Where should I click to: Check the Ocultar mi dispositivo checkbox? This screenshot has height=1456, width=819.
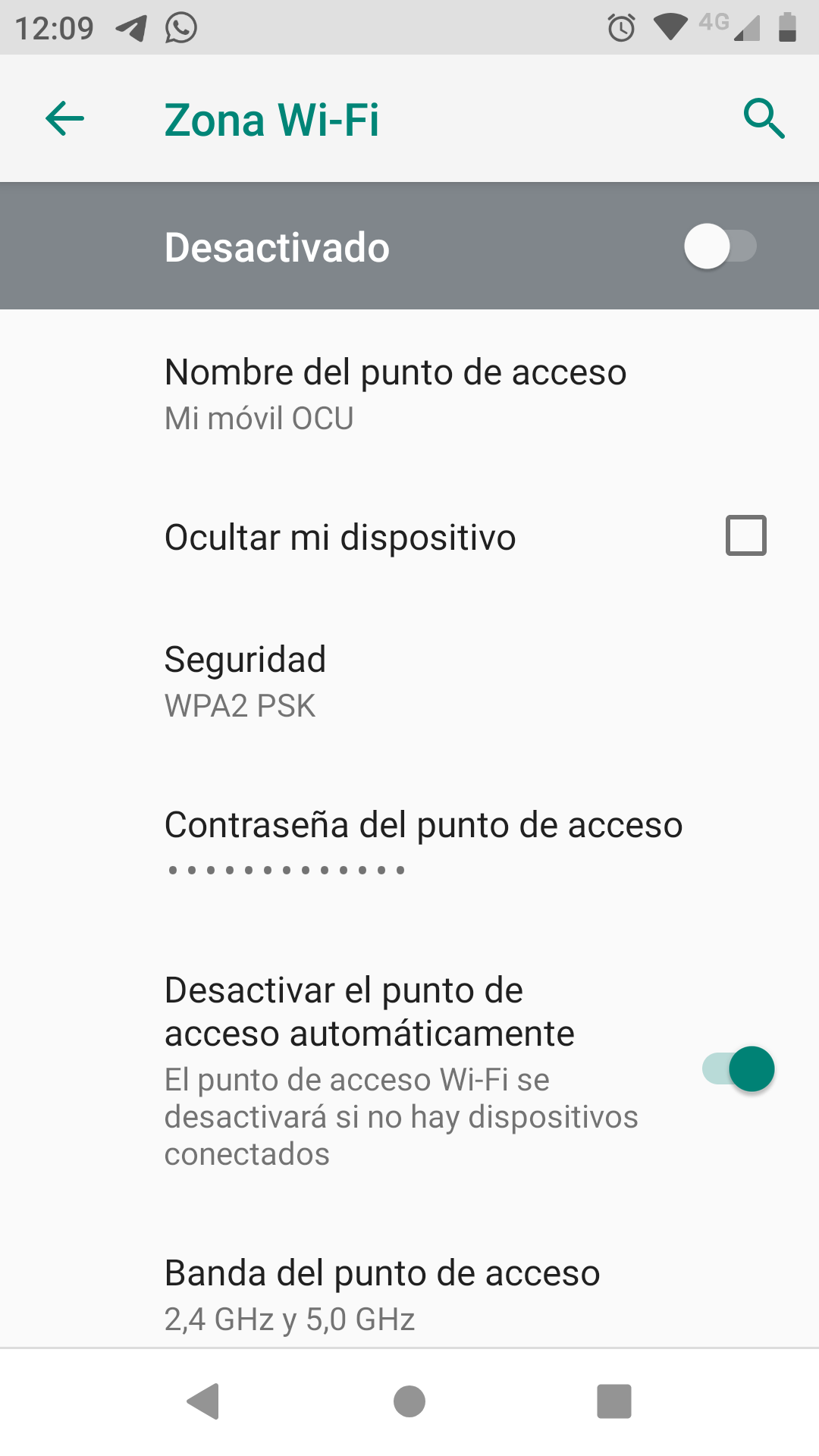(746, 536)
